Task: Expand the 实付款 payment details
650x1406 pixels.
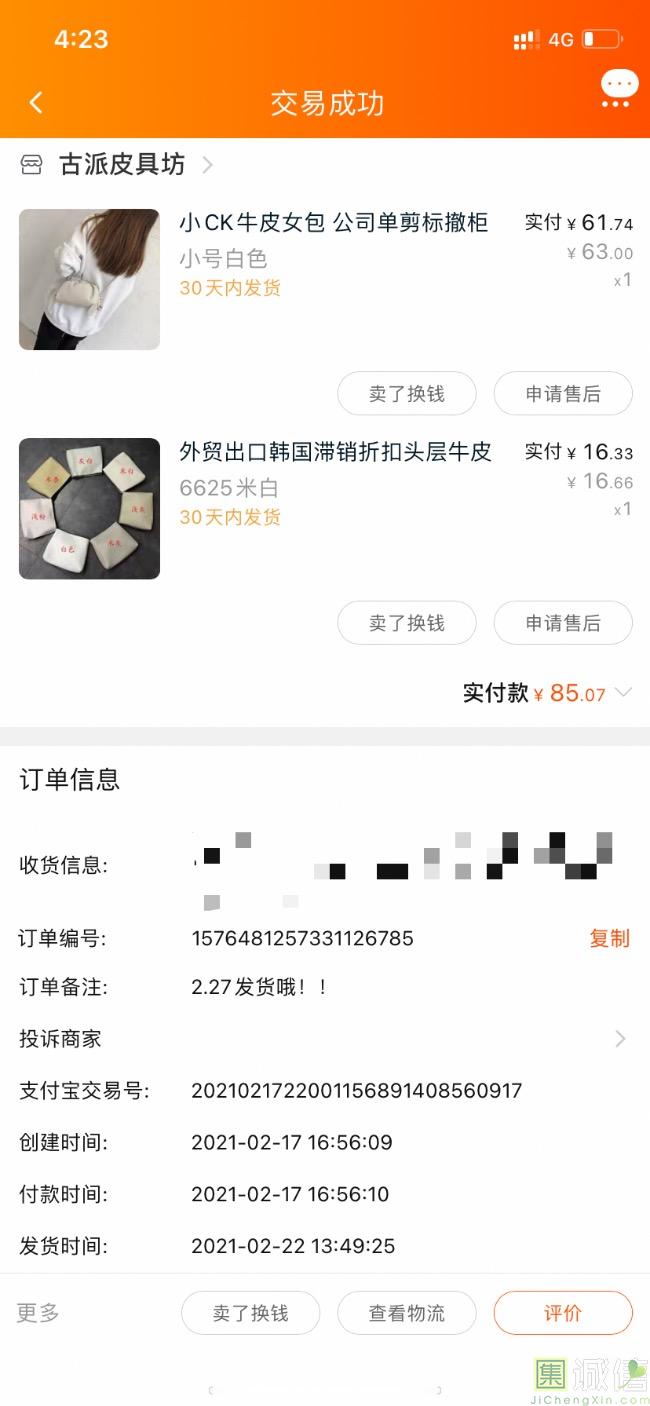Action: coord(623,692)
